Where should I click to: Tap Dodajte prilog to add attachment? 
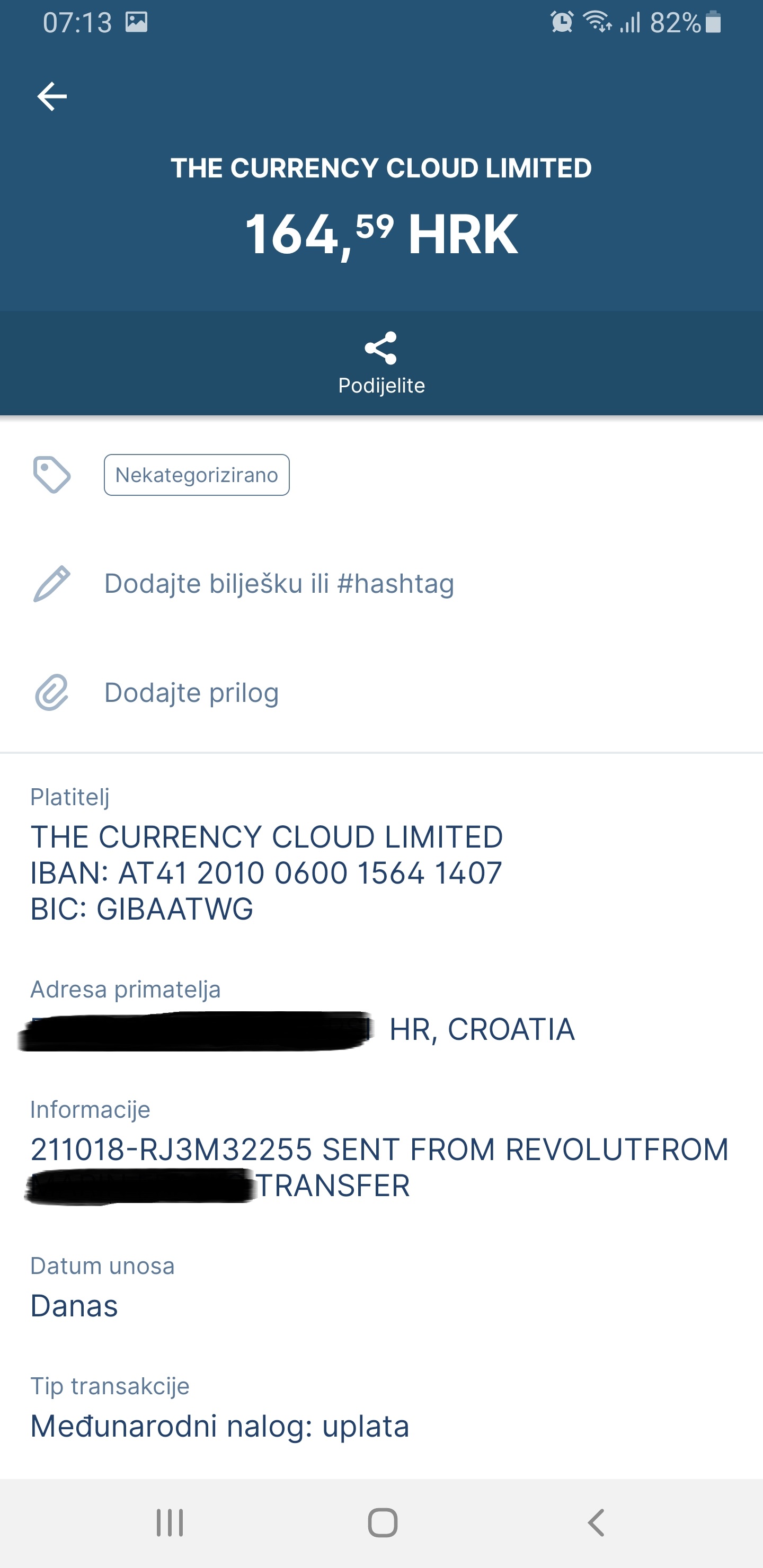191,693
